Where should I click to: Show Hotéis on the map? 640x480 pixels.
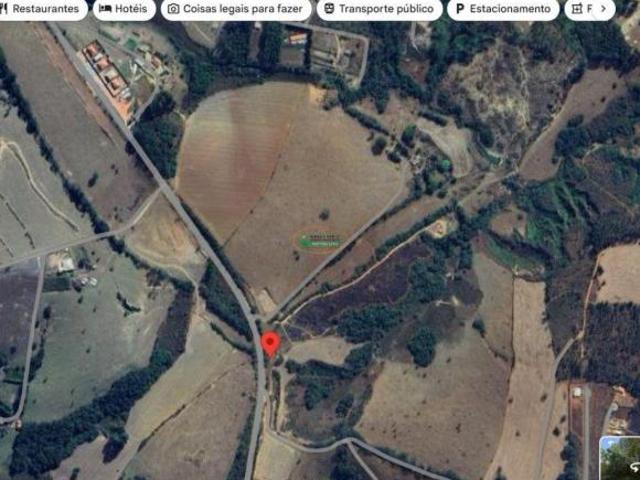(x=123, y=9)
